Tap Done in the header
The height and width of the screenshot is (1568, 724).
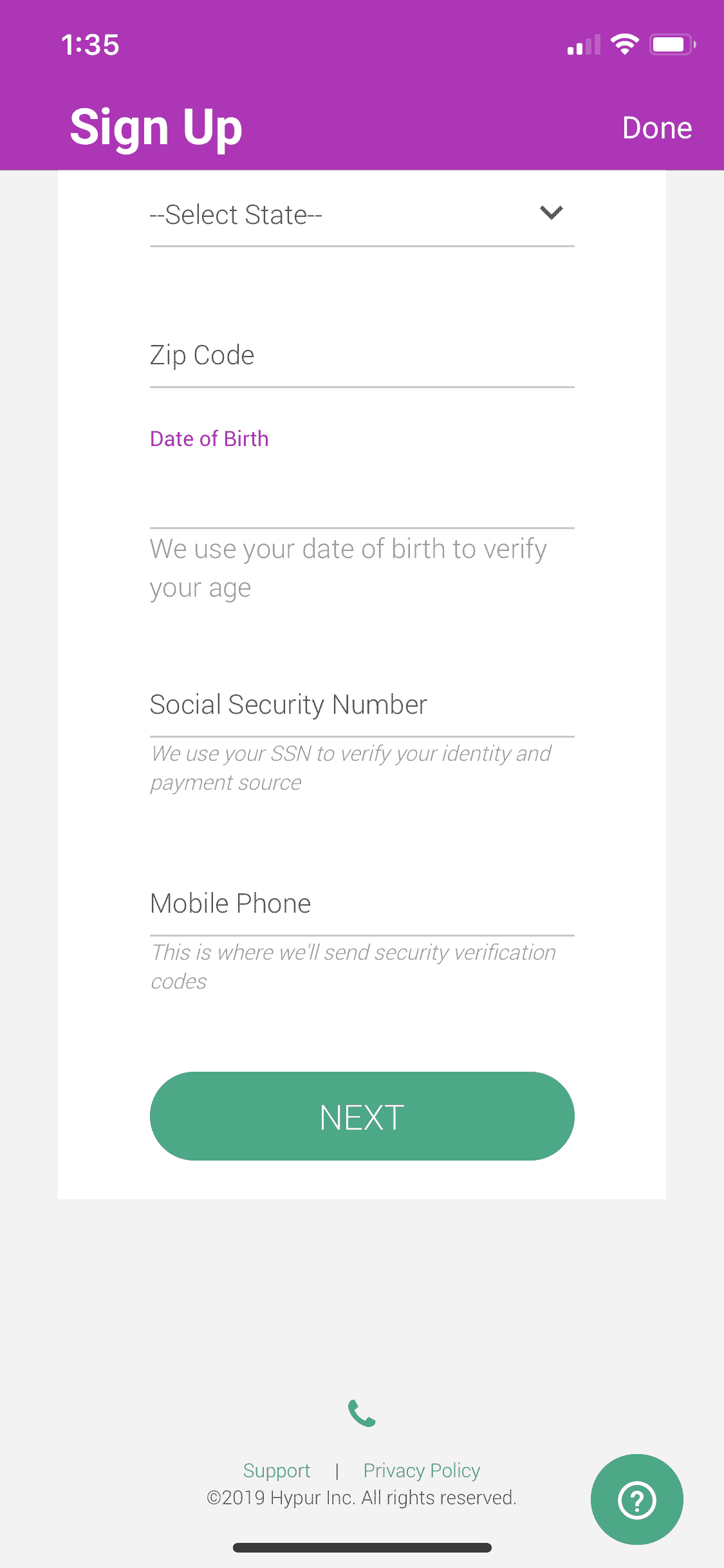[656, 128]
